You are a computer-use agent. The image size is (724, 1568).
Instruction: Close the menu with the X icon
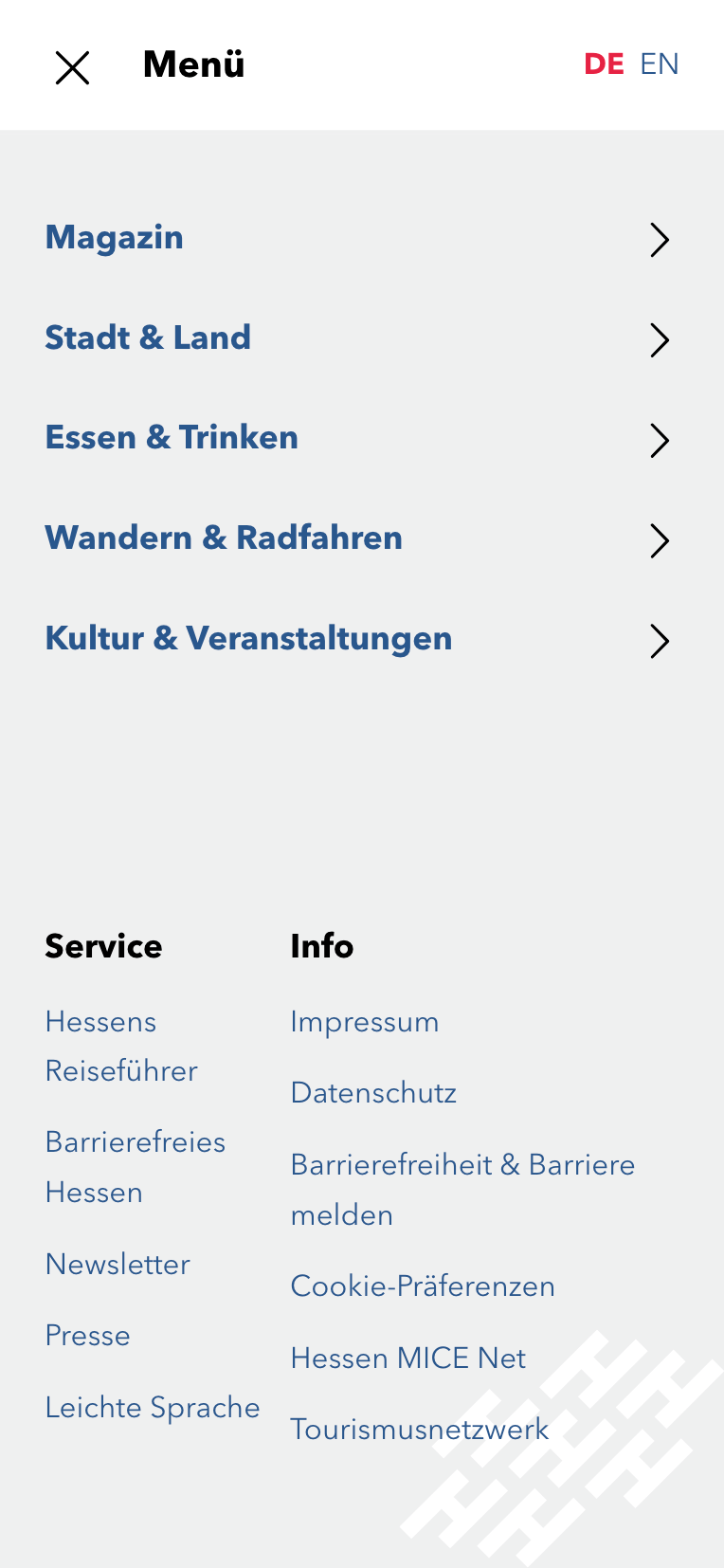tap(72, 67)
